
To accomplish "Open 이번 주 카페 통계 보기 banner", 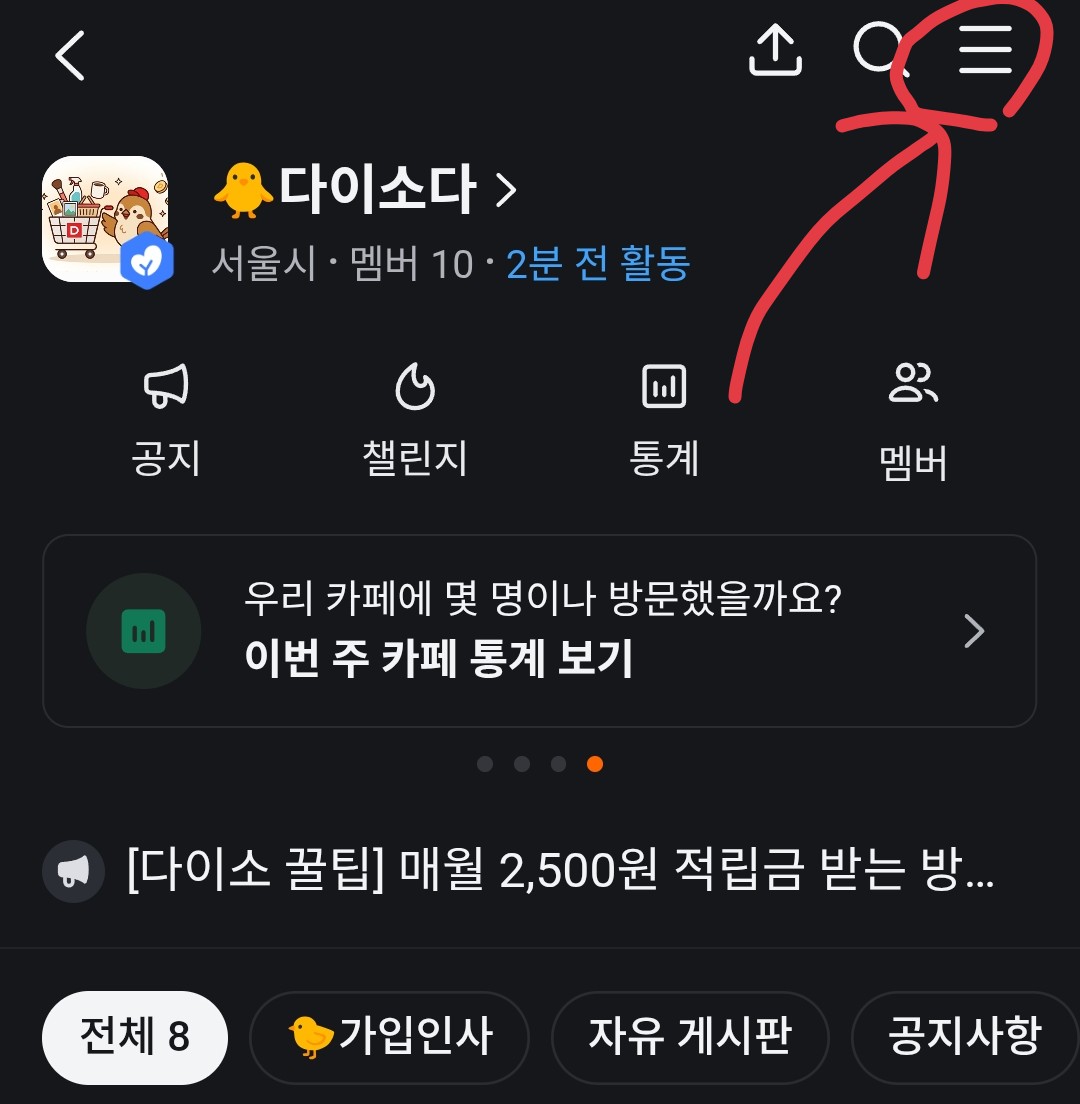I will point(539,631).
